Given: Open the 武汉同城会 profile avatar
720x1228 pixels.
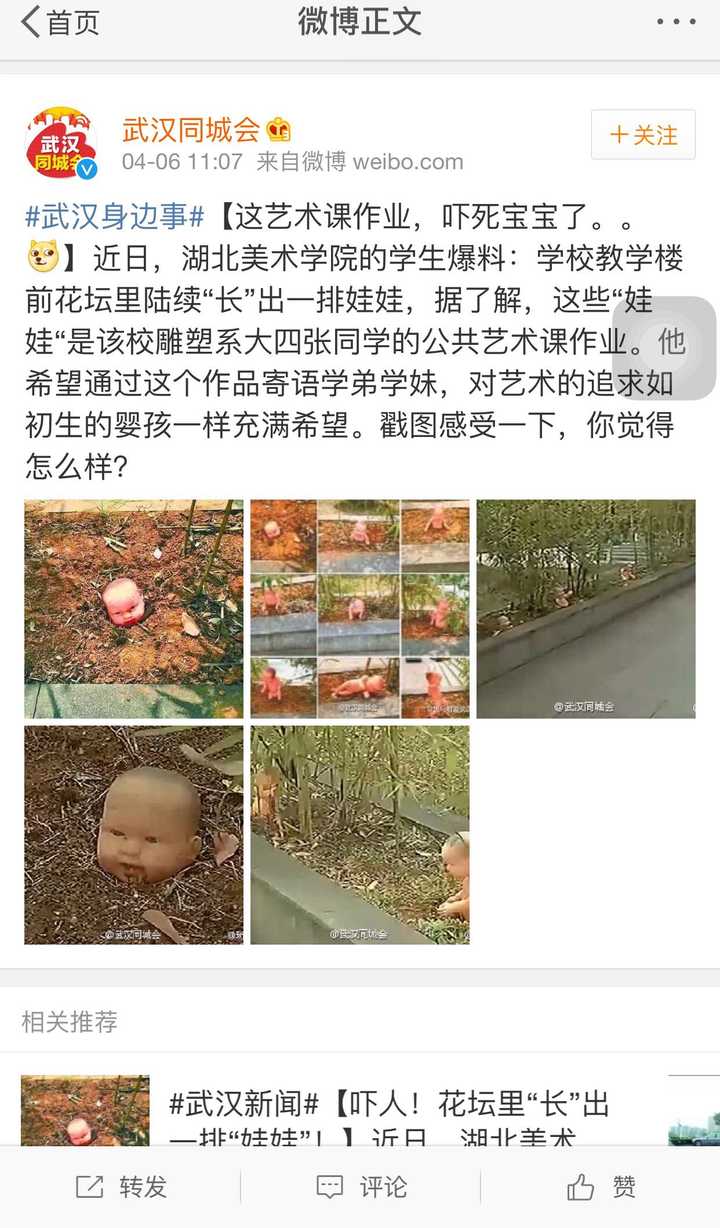Looking at the screenshot, I should 60,142.
